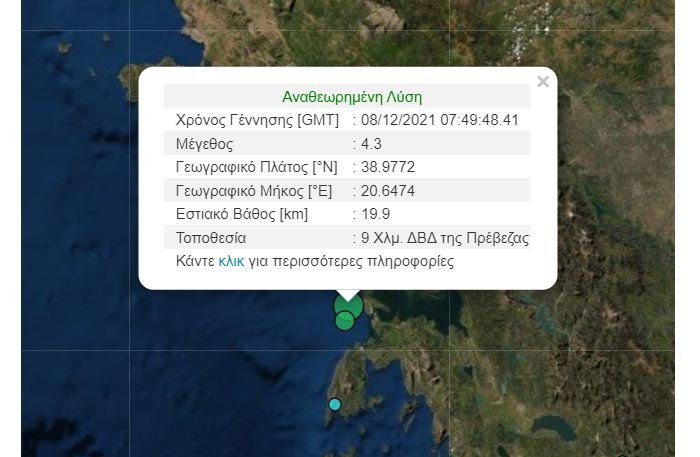The width and height of the screenshot is (700, 457).
Task: Select the small cyan earthquake marker
Action: (x=335, y=404)
